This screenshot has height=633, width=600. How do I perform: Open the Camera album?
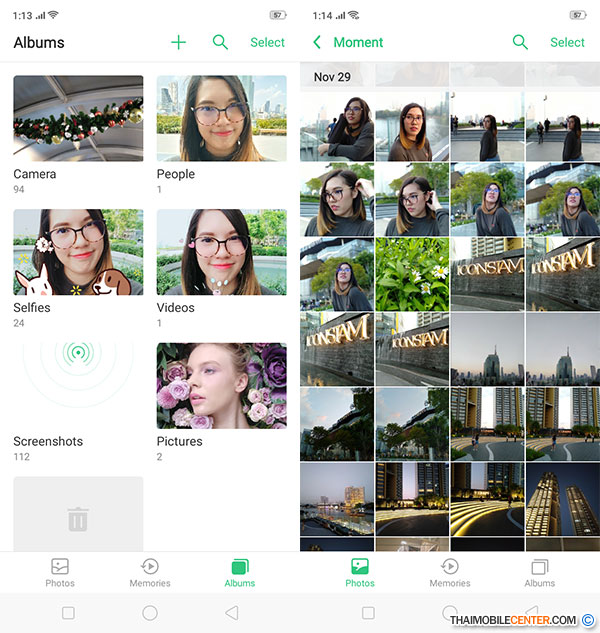[x=78, y=118]
